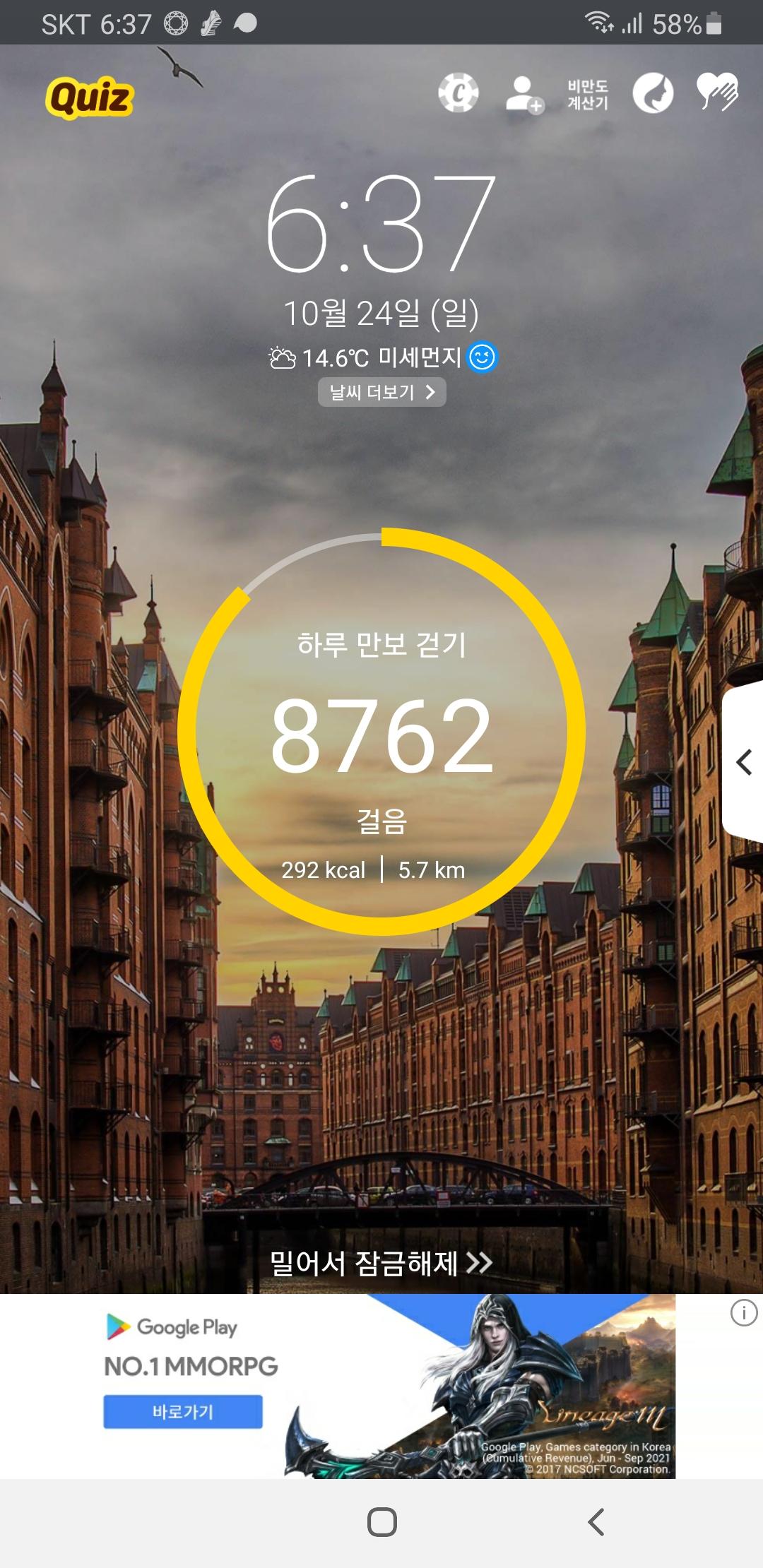
Task: Open the Quiz button
Action: (90, 97)
